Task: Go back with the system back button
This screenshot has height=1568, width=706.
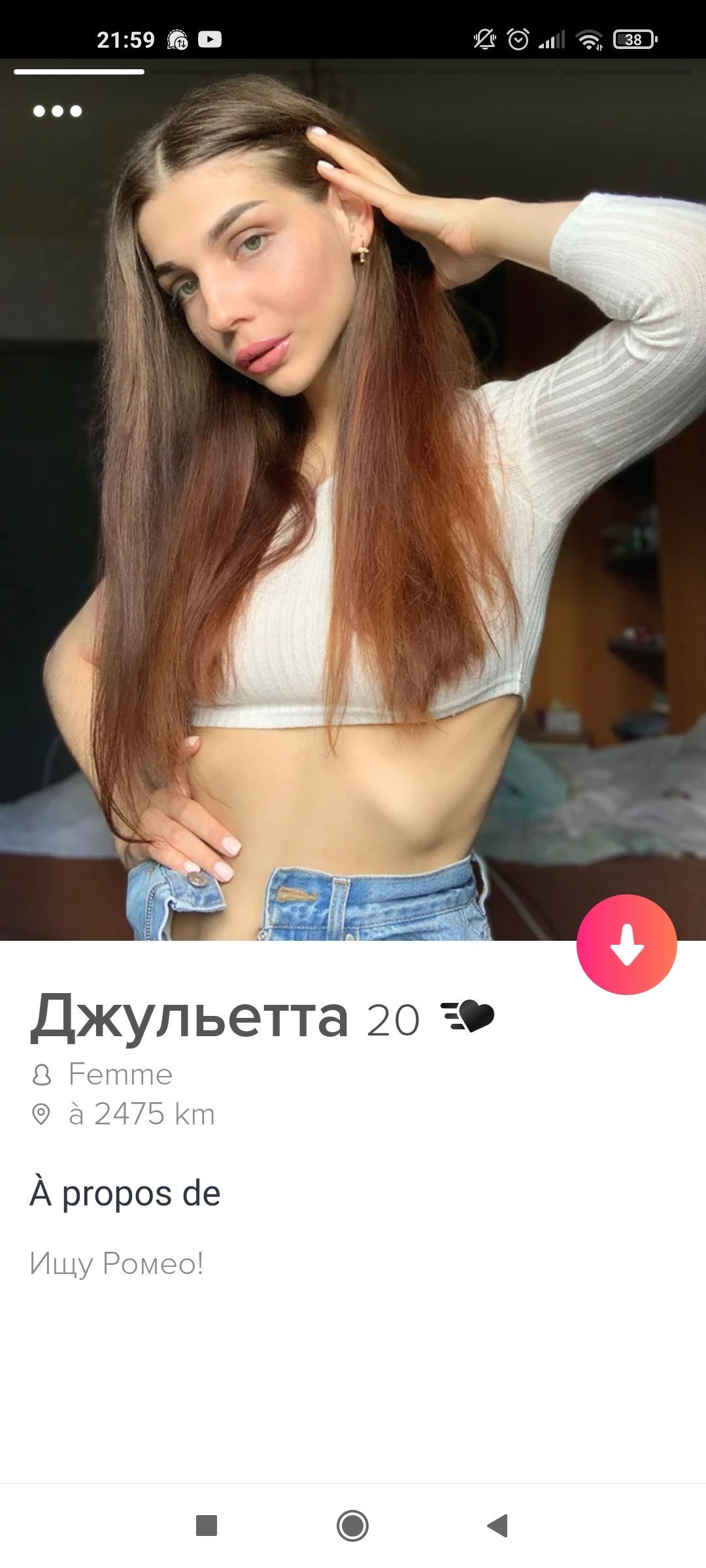Action: 498,1526
